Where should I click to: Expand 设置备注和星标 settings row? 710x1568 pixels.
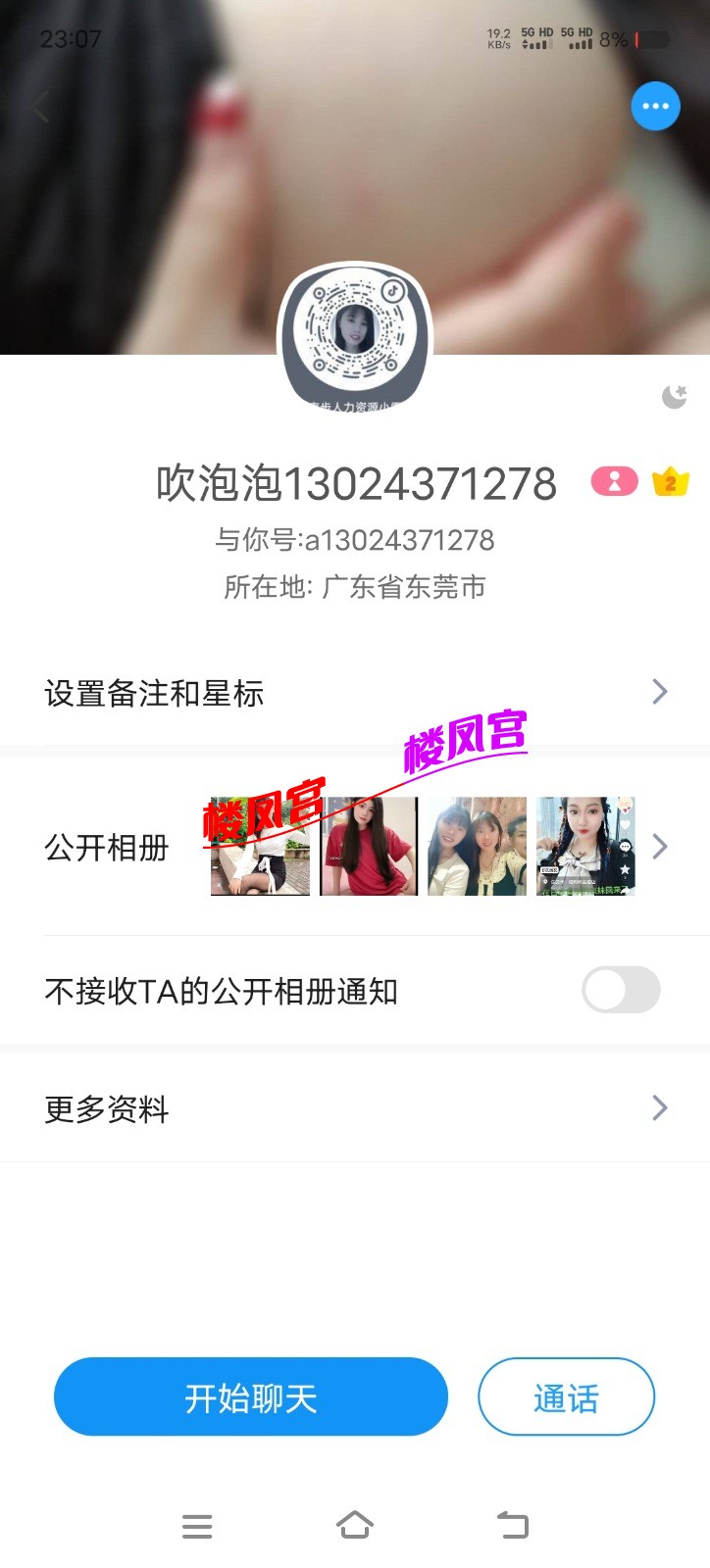[355, 692]
